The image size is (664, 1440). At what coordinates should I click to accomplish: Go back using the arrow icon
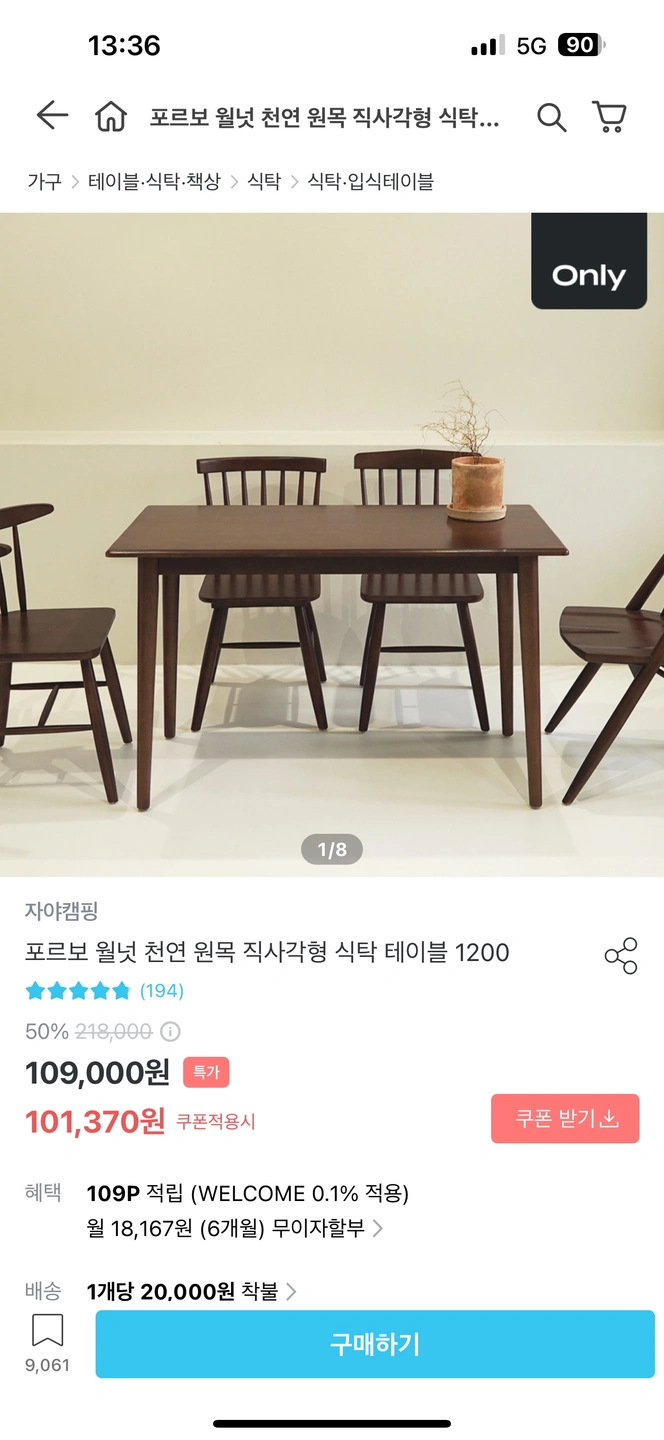(51, 117)
